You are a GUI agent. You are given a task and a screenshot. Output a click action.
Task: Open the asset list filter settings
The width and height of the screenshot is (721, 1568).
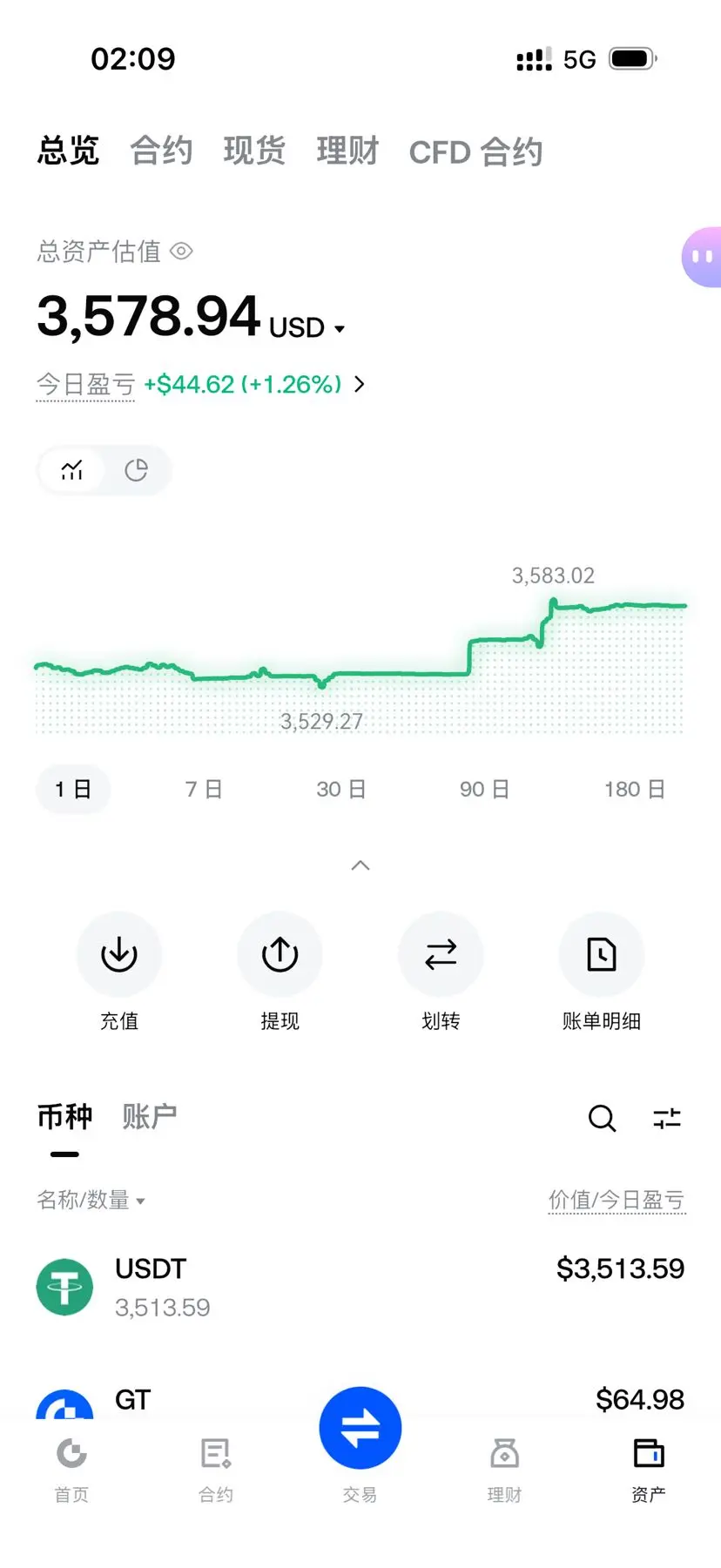[667, 1118]
